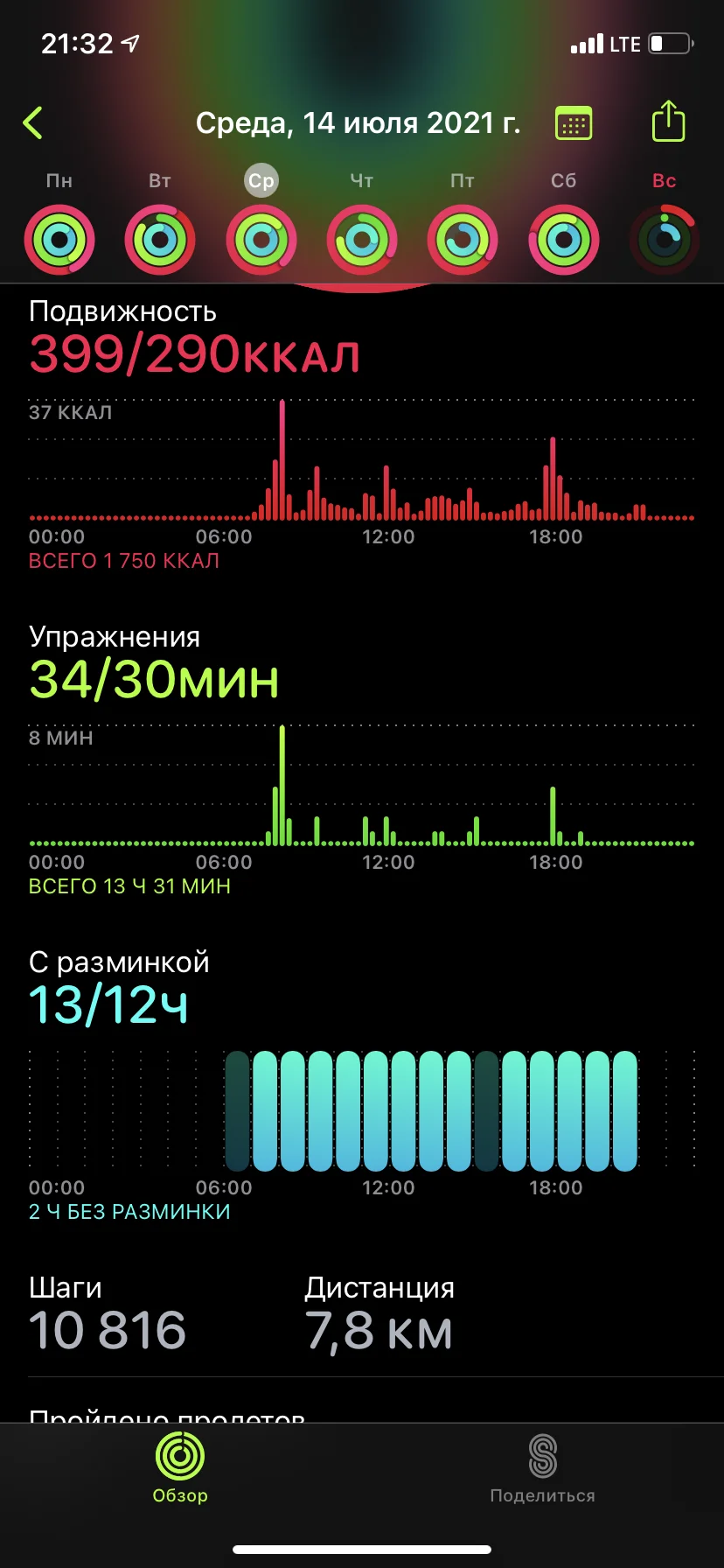Switch to the Обзор tab
The width and height of the screenshot is (724, 1568).
pos(180,1468)
